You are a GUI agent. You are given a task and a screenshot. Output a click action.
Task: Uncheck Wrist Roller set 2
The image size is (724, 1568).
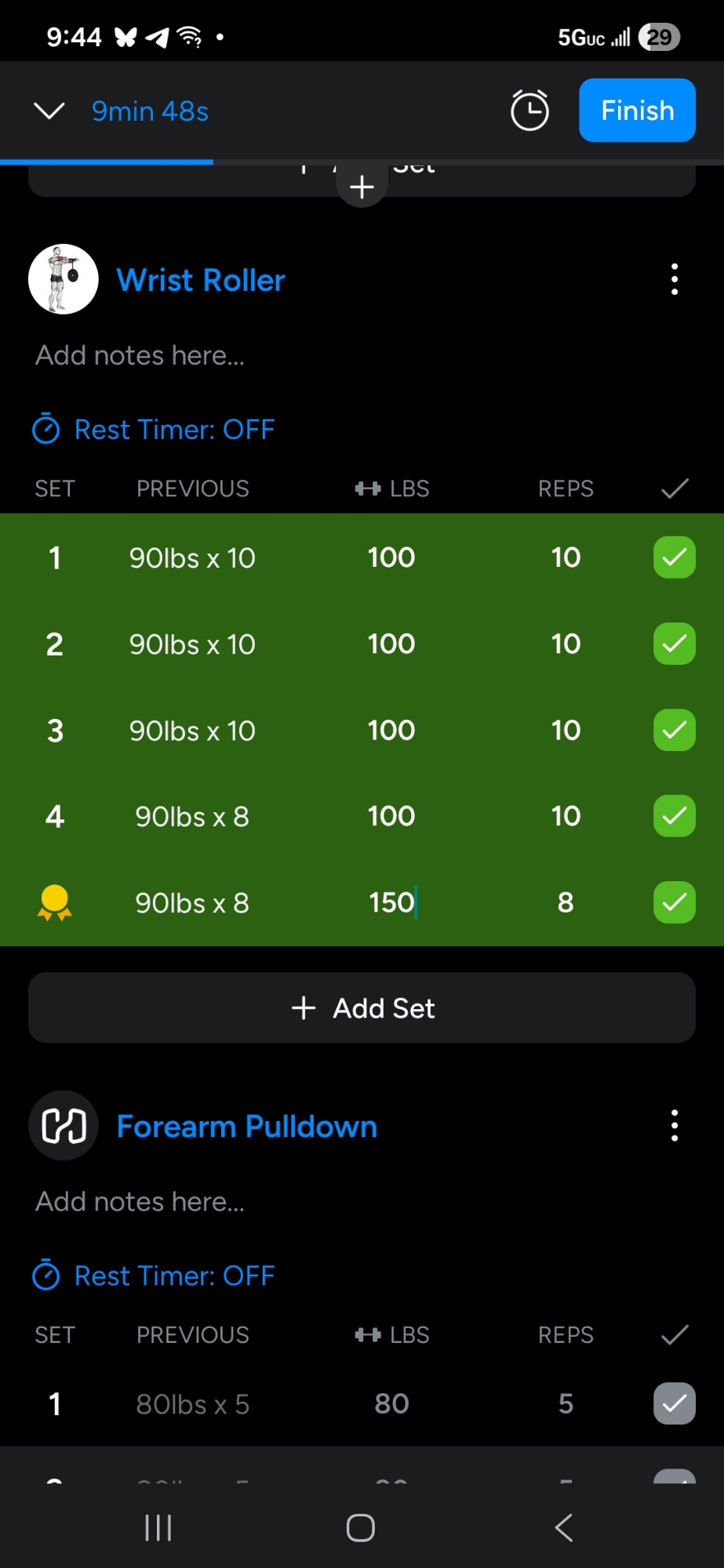(x=674, y=644)
